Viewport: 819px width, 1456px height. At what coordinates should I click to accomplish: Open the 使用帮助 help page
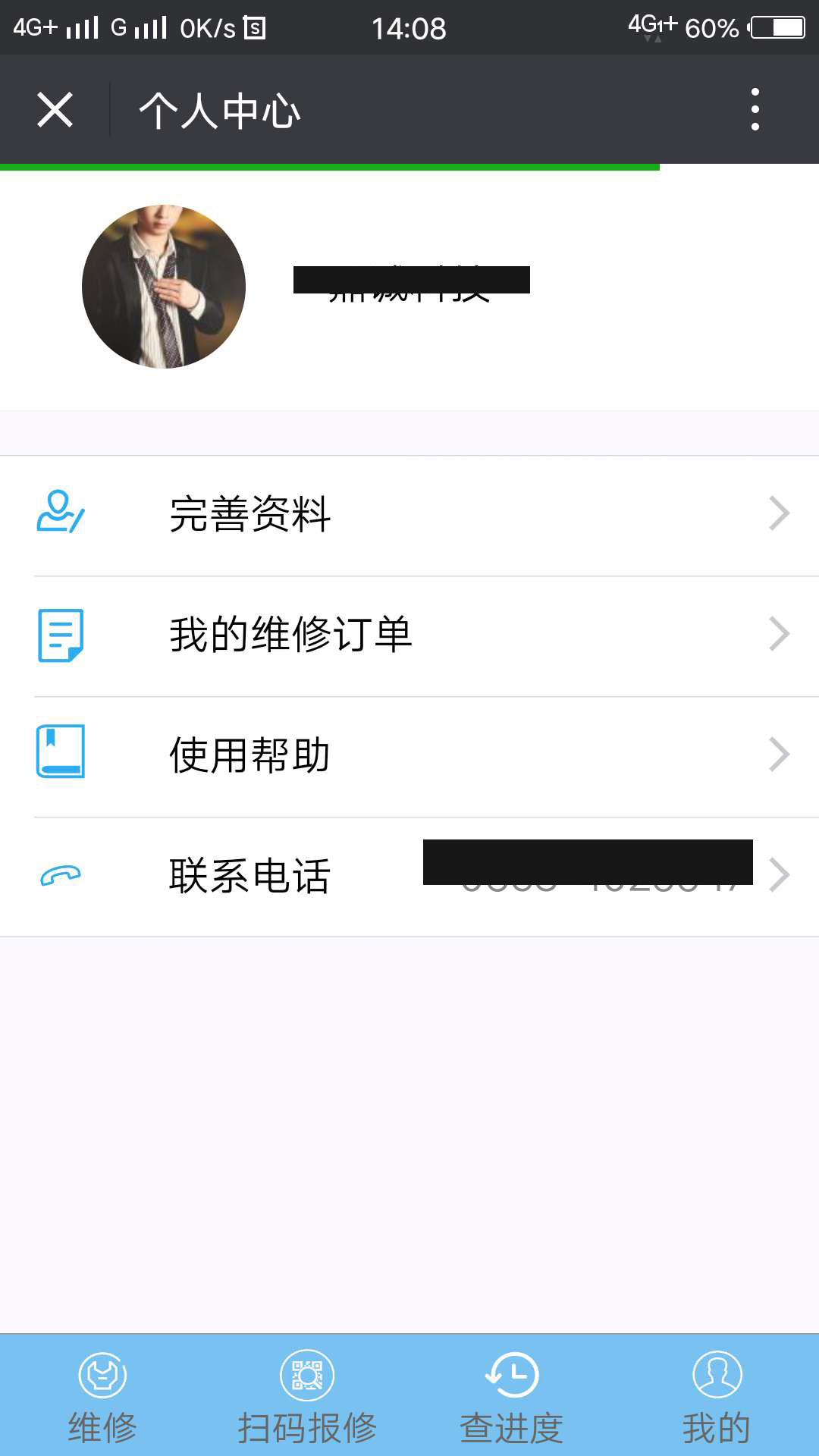tap(249, 753)
